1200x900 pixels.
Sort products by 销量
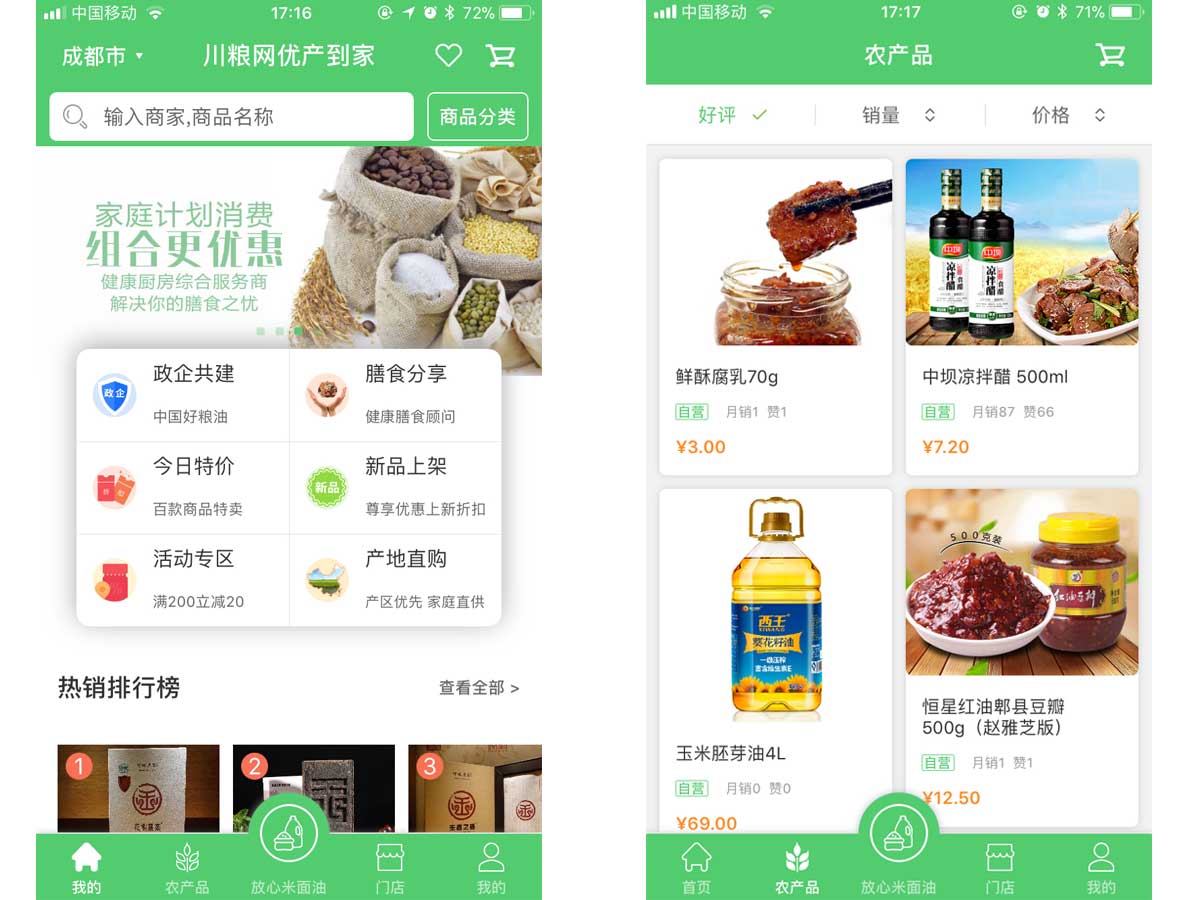coord(898,115)
